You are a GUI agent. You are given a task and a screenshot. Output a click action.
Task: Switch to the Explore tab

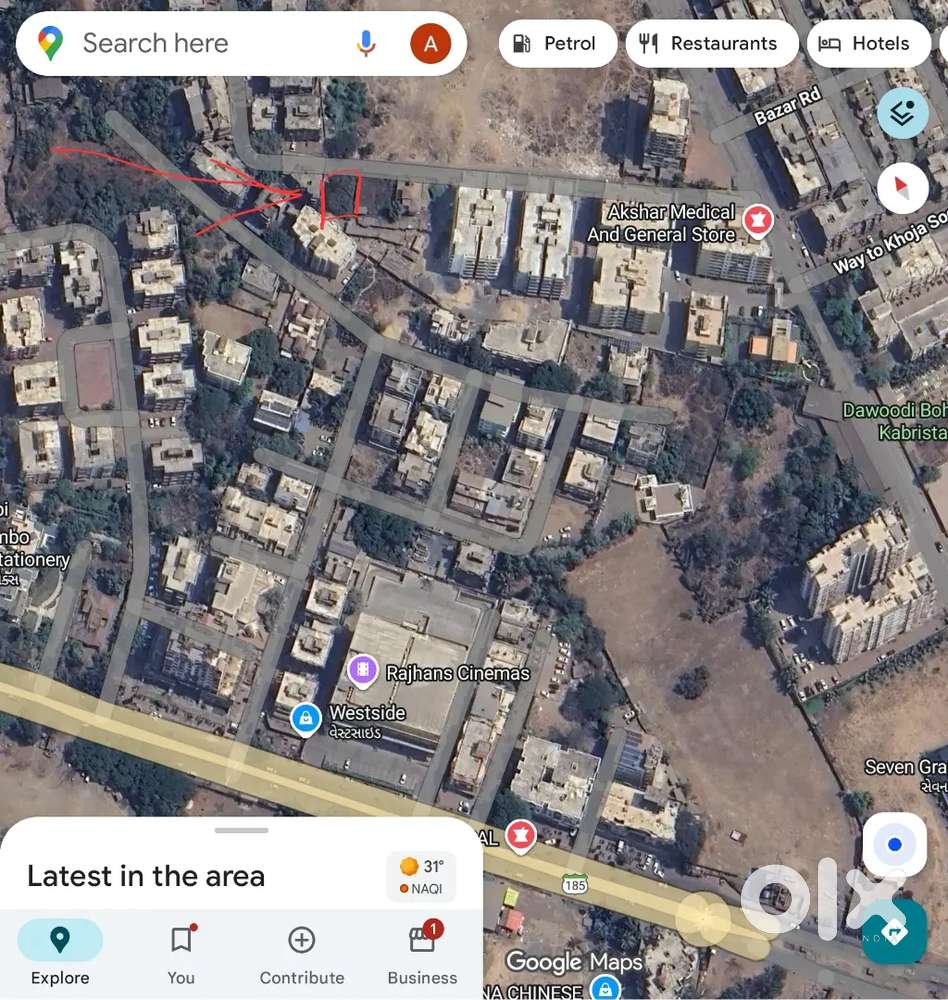point(60,953)
